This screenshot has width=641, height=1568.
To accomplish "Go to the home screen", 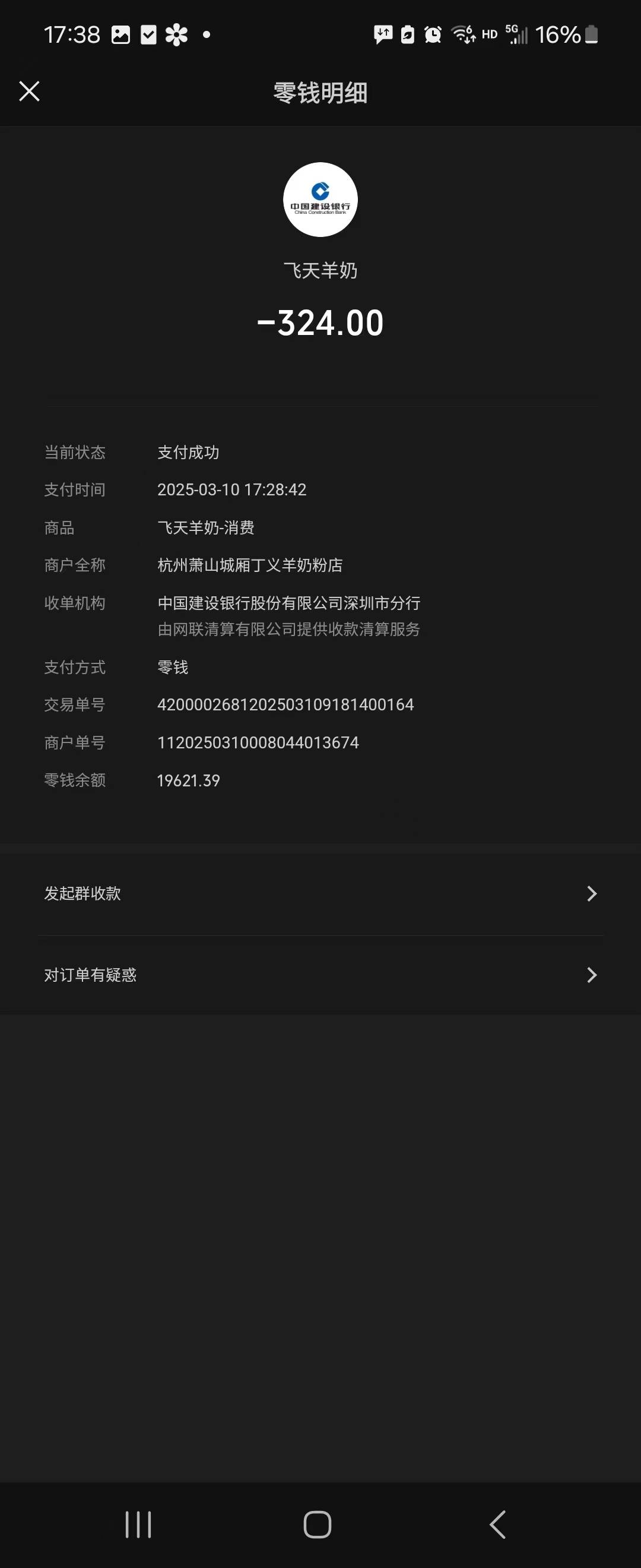I will (x=318, y=1524).
